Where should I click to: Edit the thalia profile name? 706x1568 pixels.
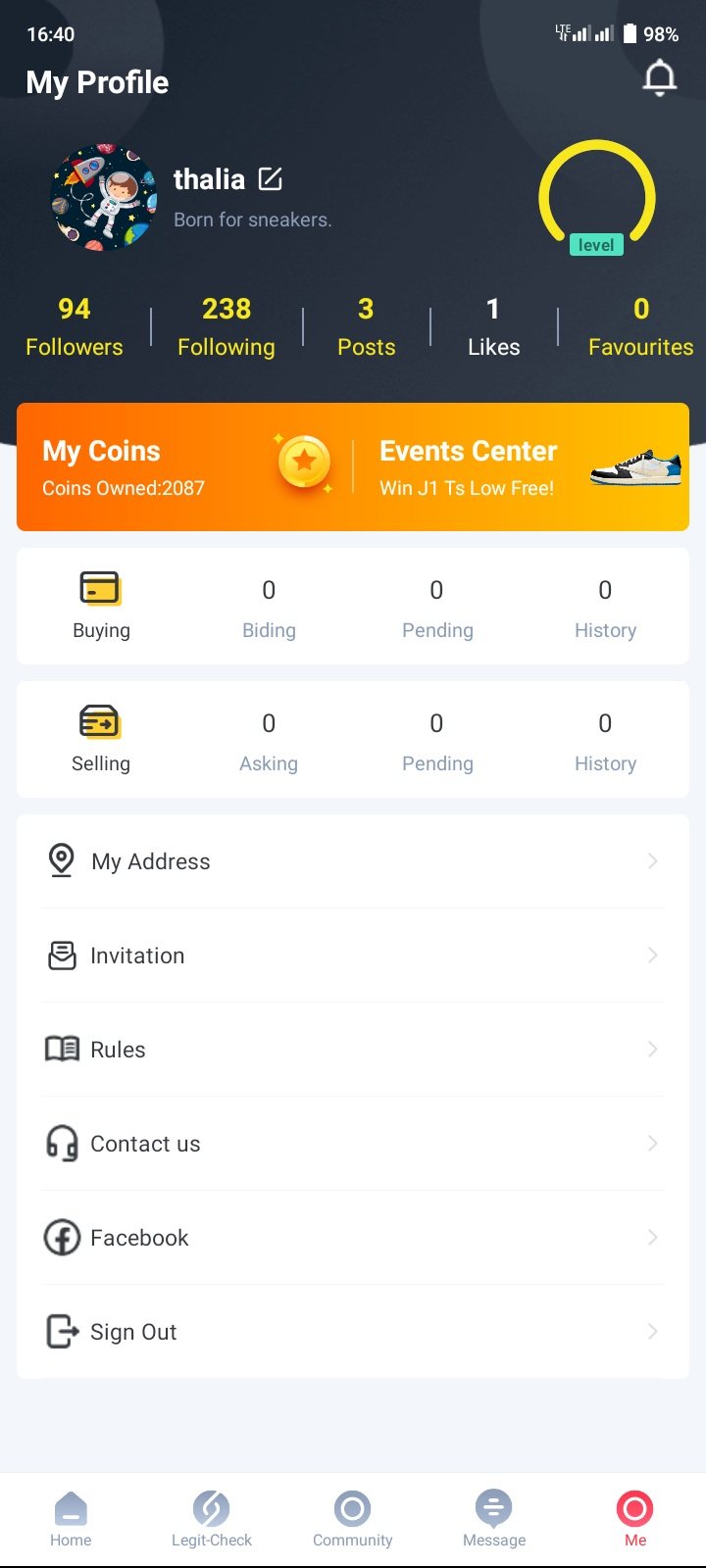click(270, 179)
